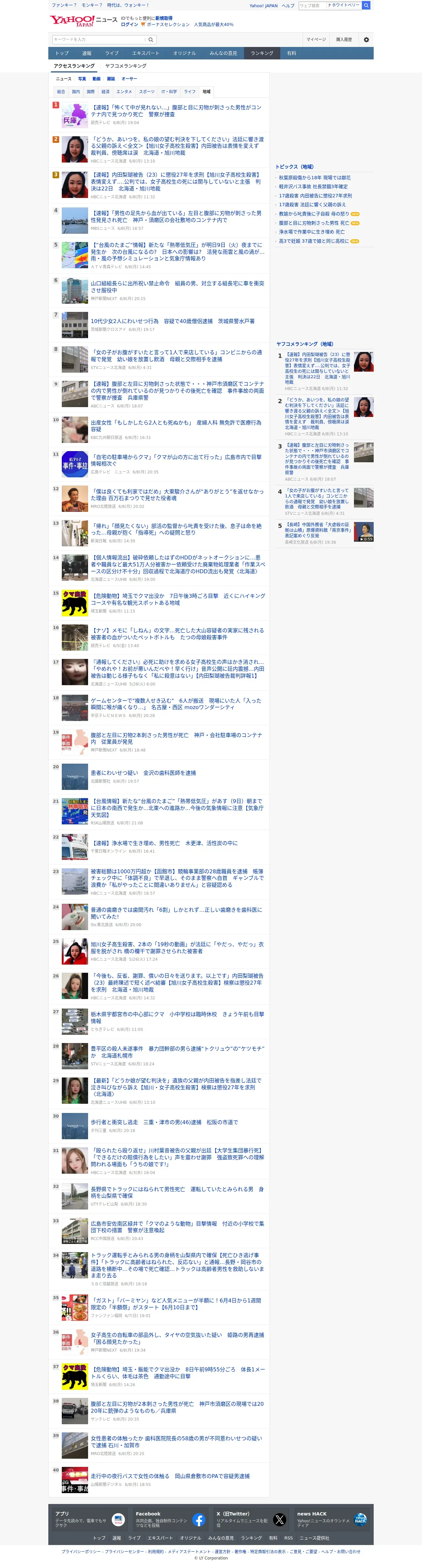This screenshot has width=422, height=1568.
Task: Open rank 40 夜行バス article
Action: 170,1475
